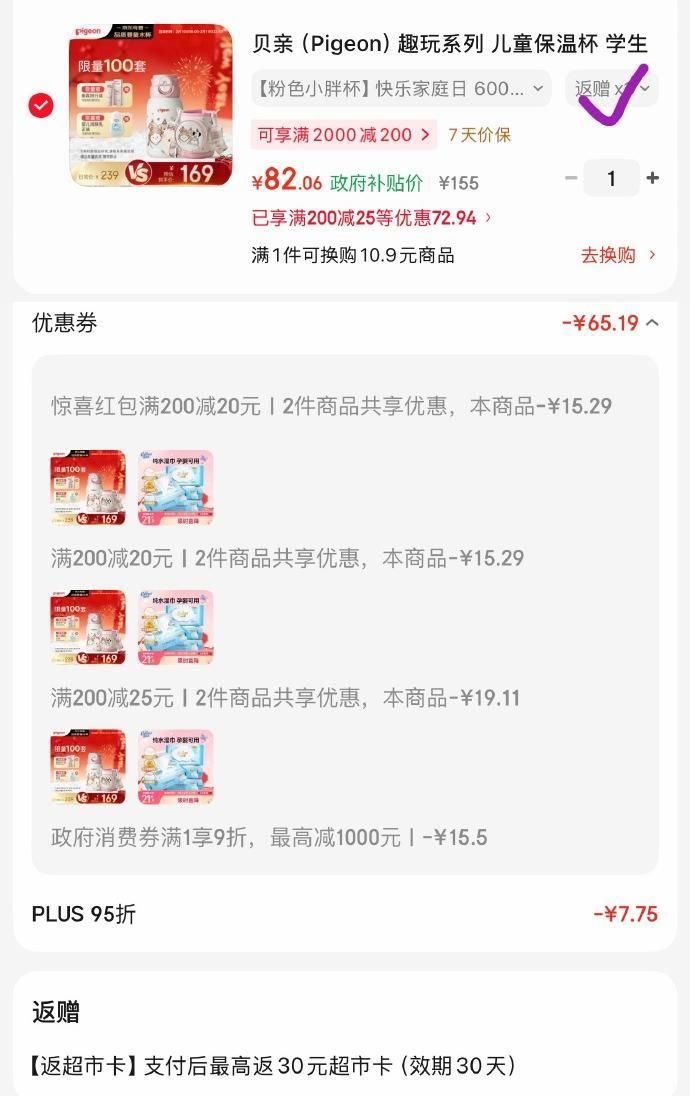This screenshot has height=1096, width=690.
Task: Uncheck the Pigeon cup item checkbox
Action: (x=41, y=105)
